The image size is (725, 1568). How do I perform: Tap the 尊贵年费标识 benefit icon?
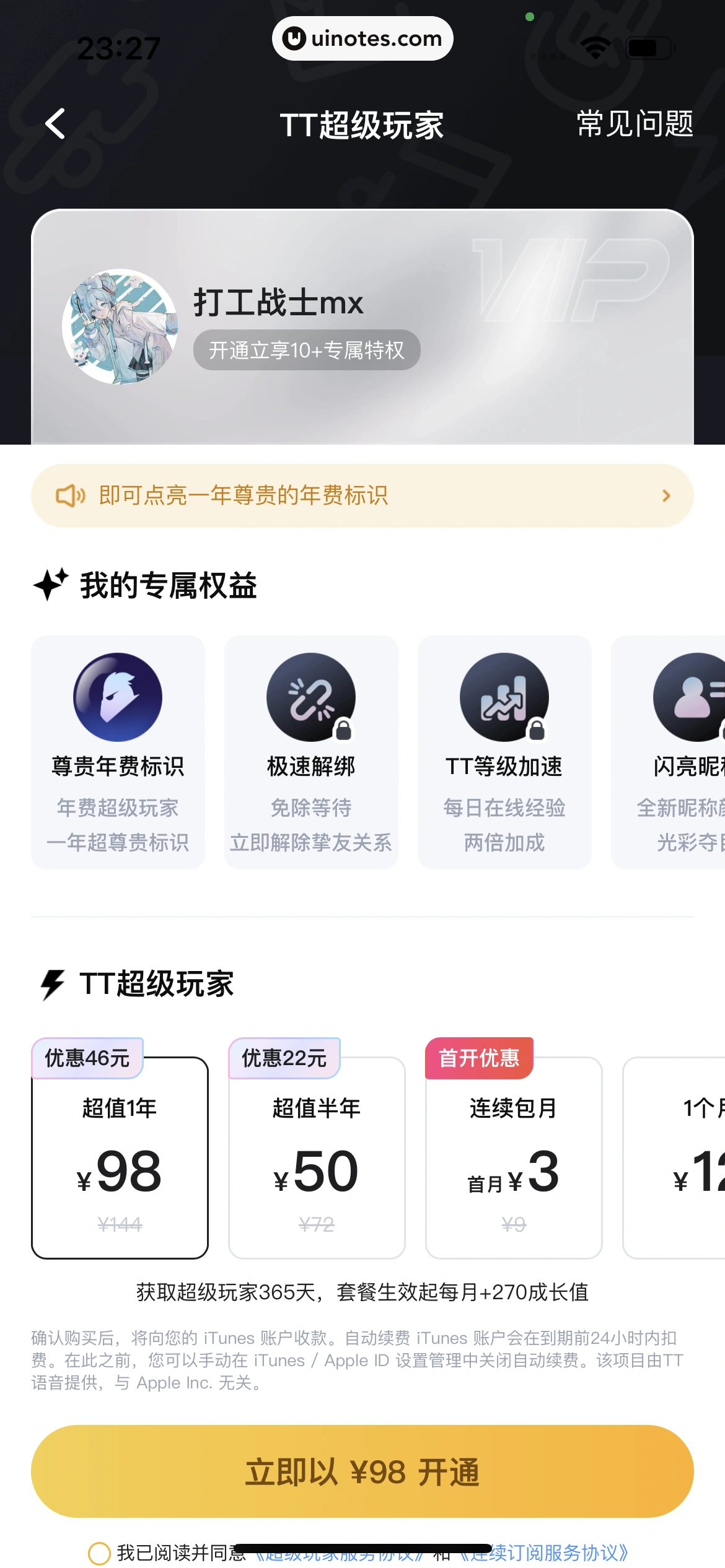point(117,697)
